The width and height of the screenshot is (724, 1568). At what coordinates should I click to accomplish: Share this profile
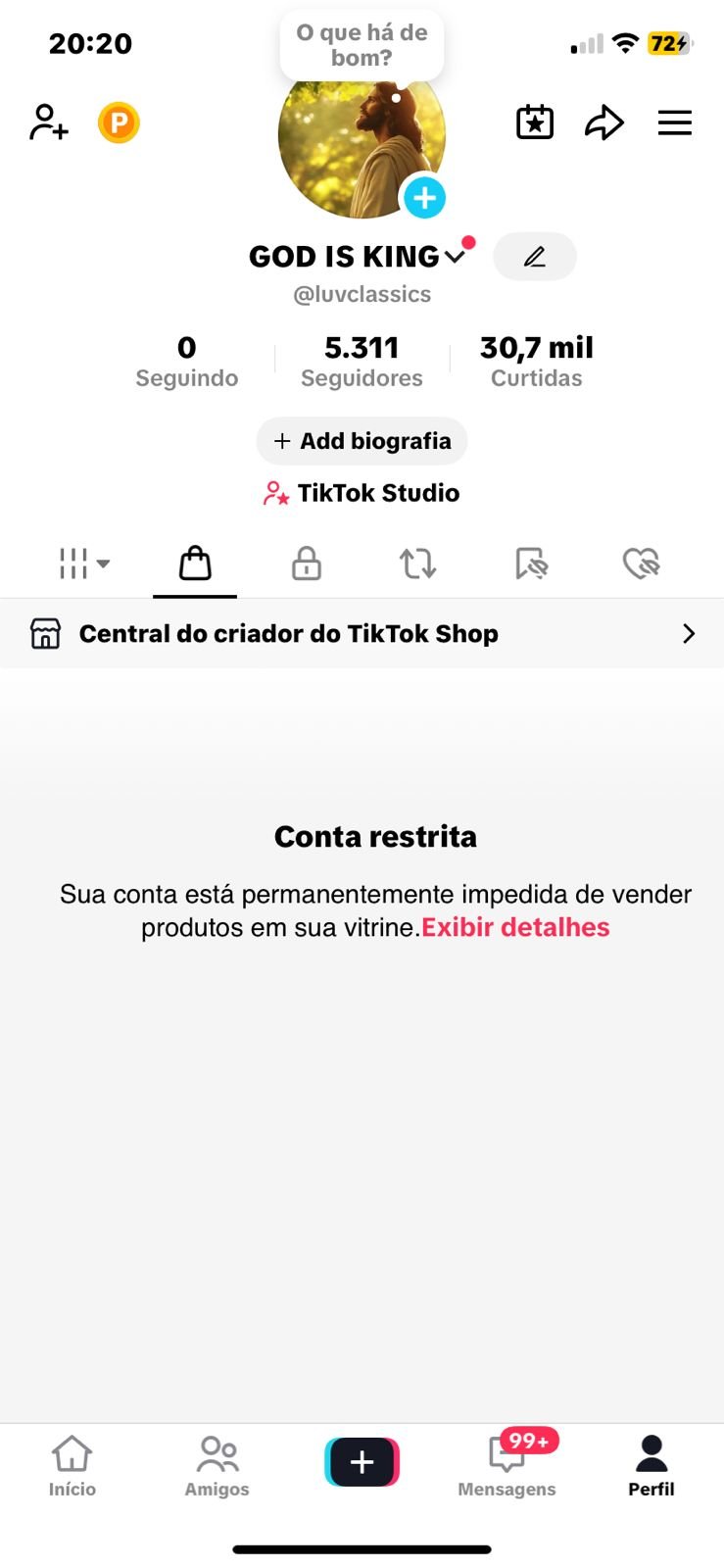tap(603, 122)
